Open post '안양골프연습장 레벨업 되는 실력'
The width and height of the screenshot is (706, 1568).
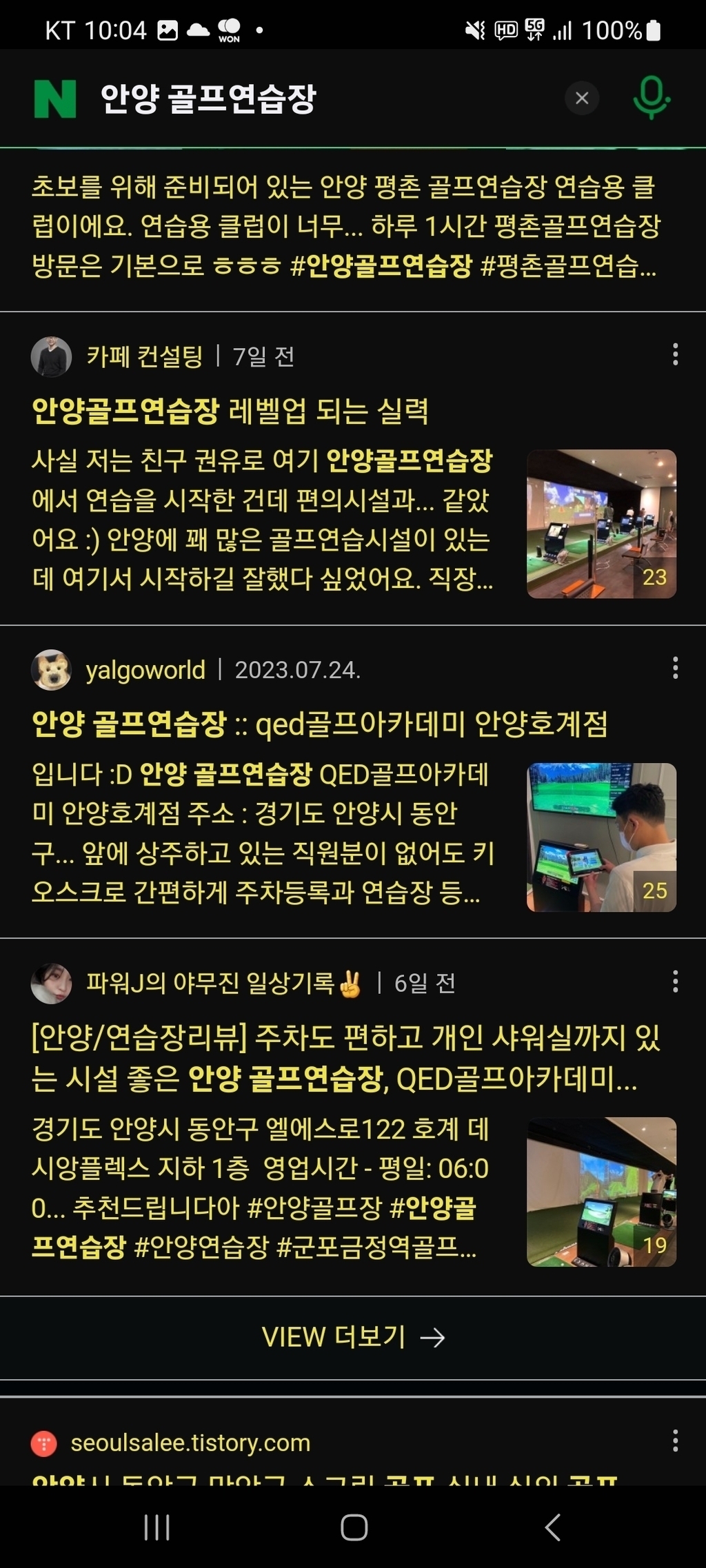click(230, 411)
